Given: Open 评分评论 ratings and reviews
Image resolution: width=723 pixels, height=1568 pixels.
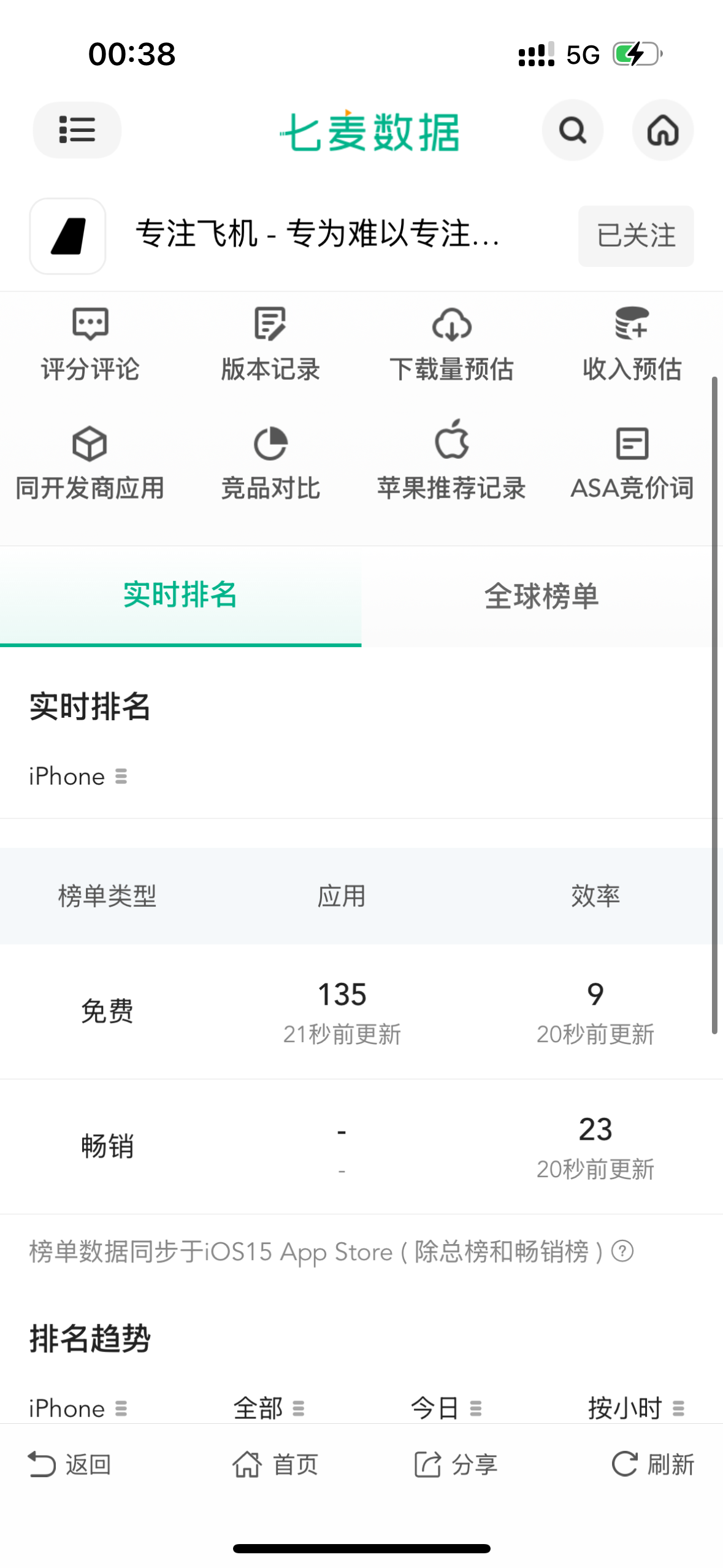Looking at the screenshot, I should (x=90, y=345).
